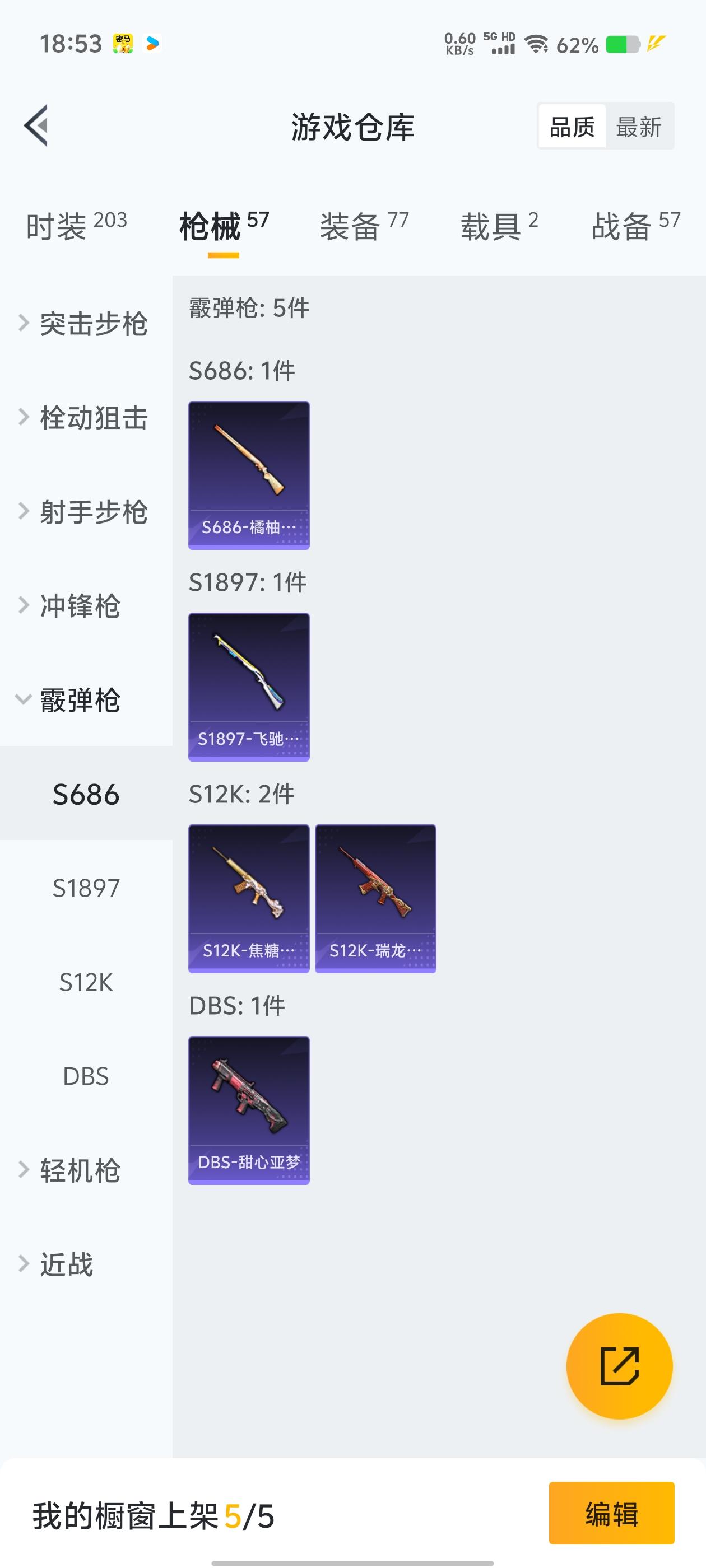This screenshot has height=1568, width=706.
Task: Tap the Wi-Fi icon in the status bar
Action: pyautogui.click(x=536, y=44)
